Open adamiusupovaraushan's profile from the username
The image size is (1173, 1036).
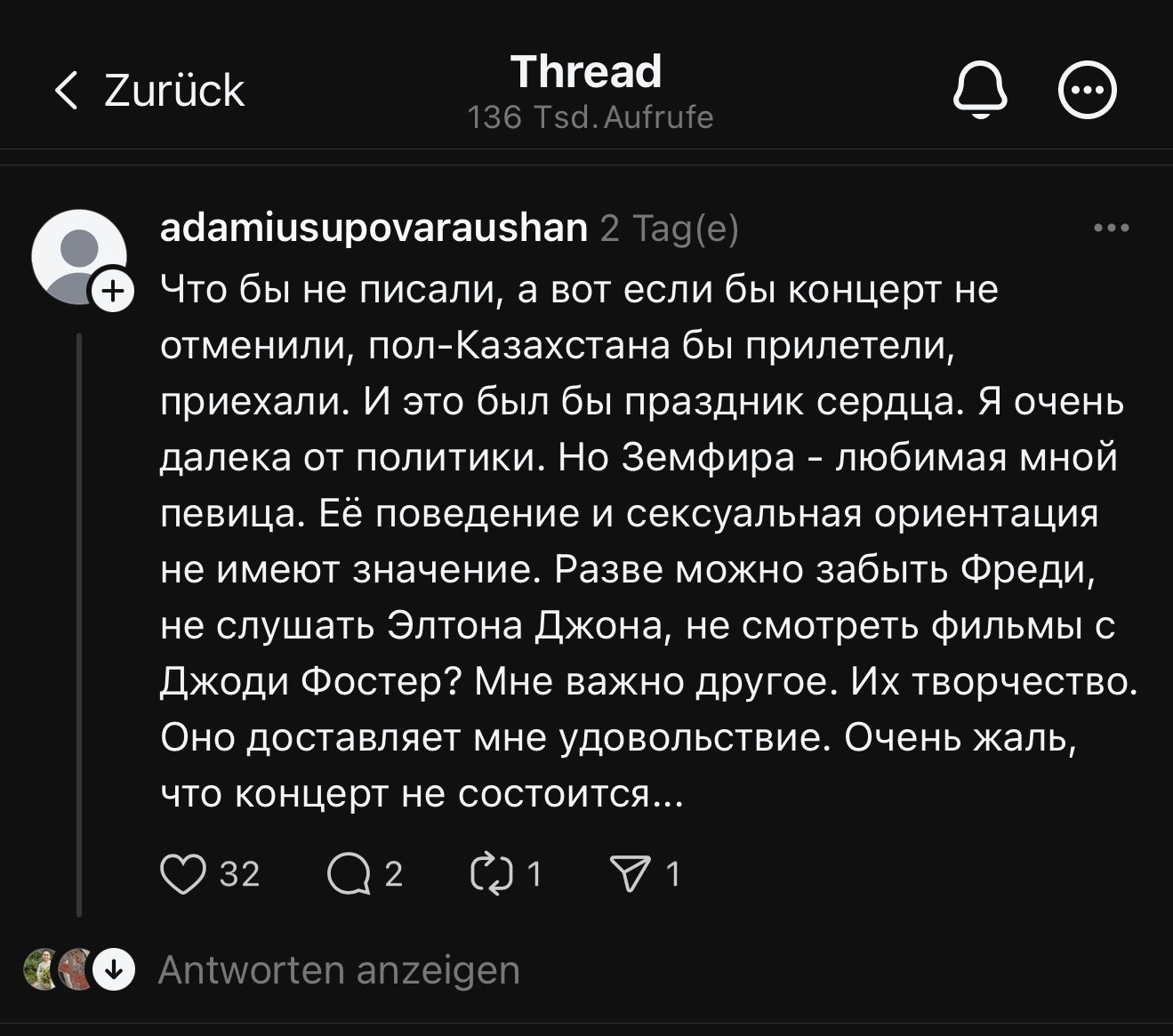coord(374,228)
